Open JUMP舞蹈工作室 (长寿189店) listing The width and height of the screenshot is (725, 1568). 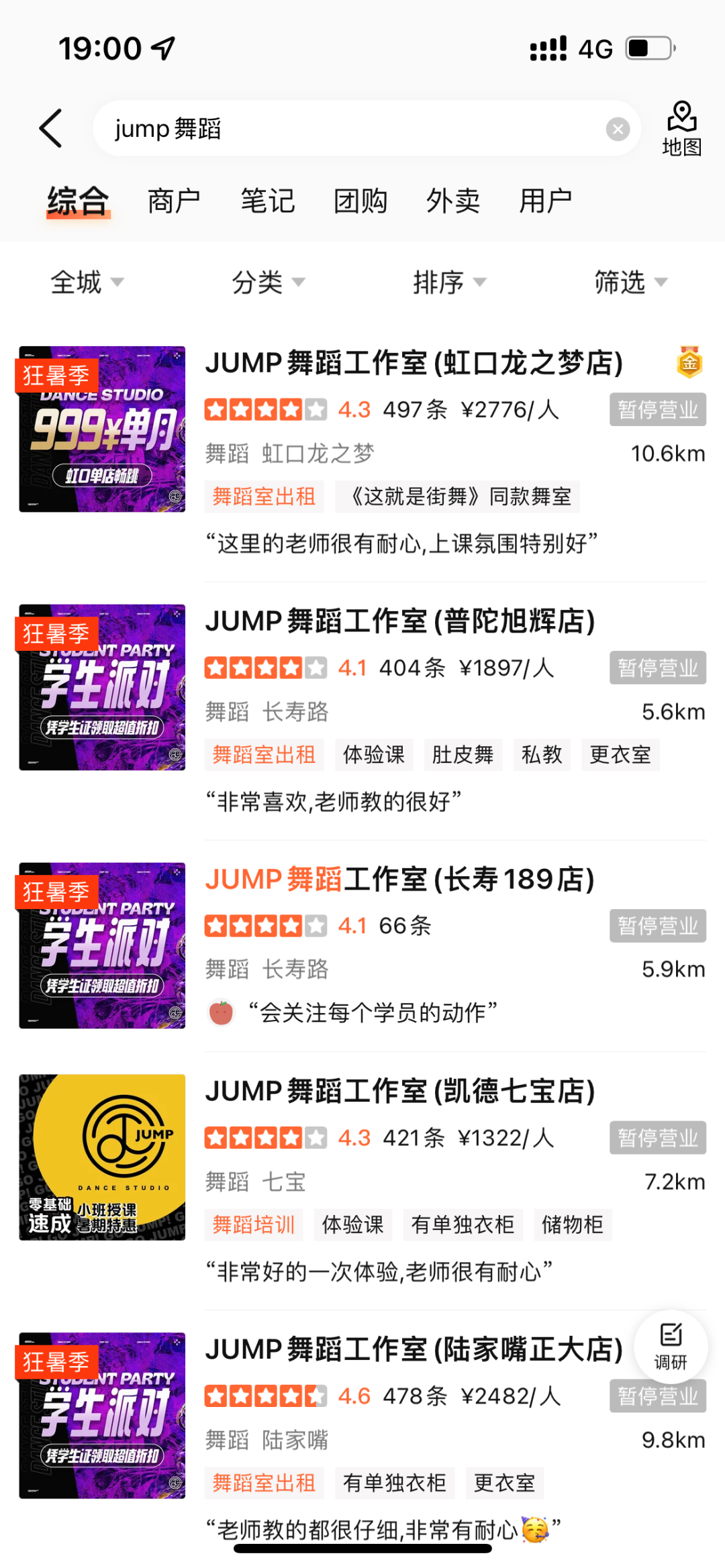pyautogui.click(x=400, y=880)
